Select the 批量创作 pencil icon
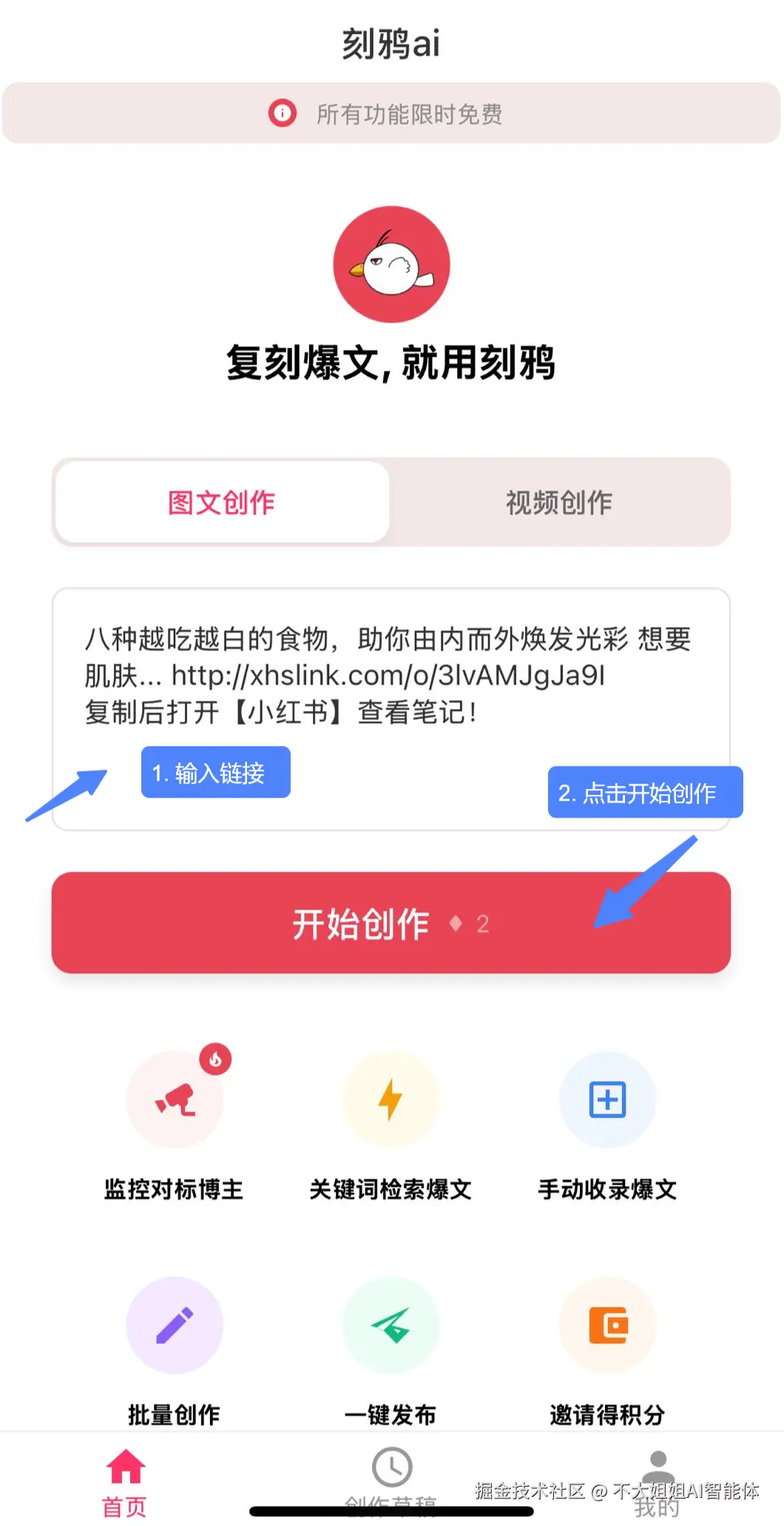 pyautogui.click(x=175, y=1326)
